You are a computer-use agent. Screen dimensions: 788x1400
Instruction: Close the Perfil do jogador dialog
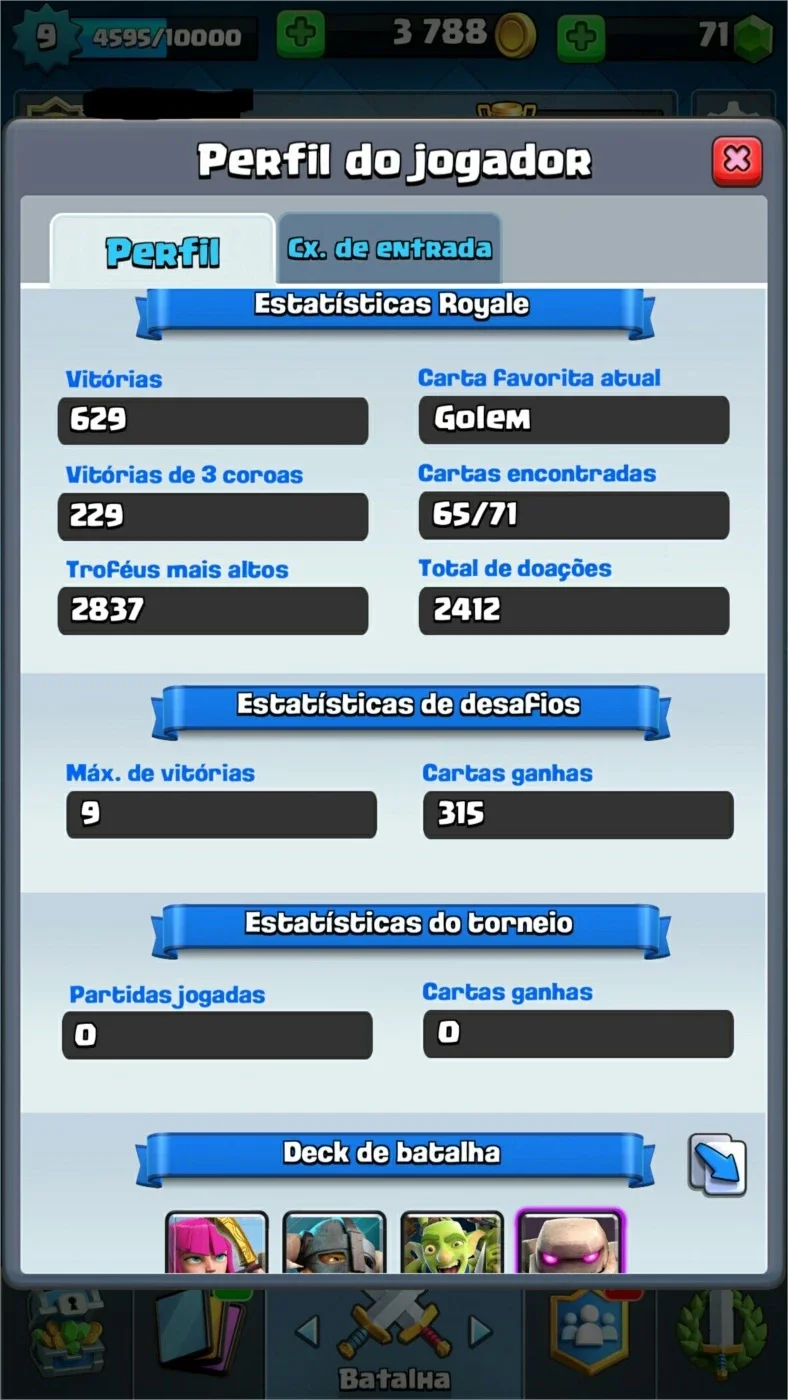[x=737, y=161]
